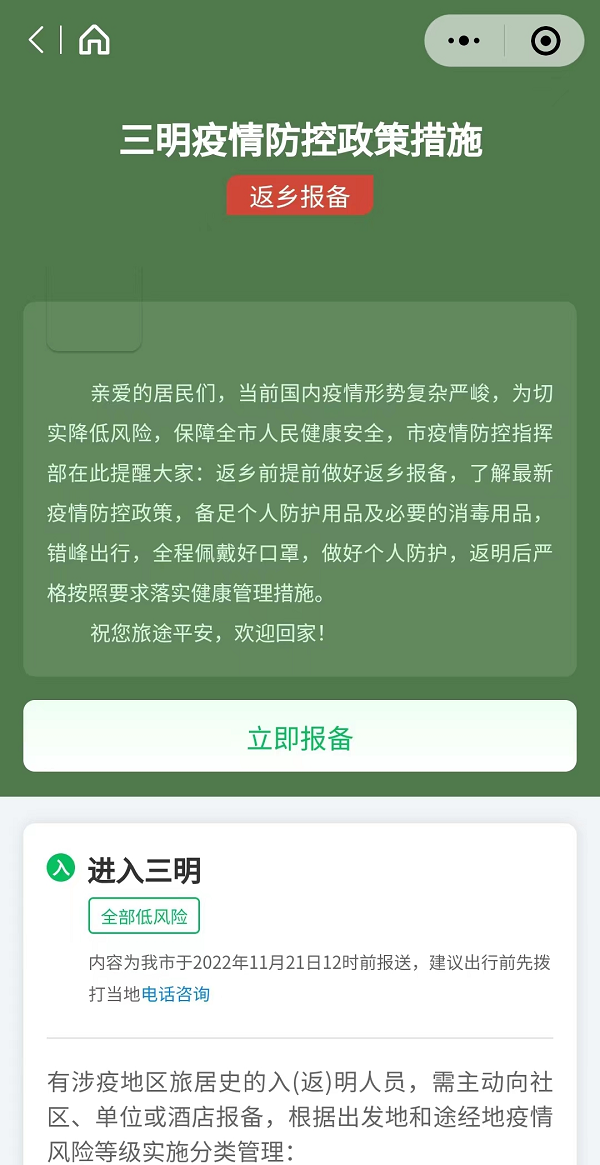Open the 电话咨询 link
The image size is (600, 1165).
click(x=176, y=994)
